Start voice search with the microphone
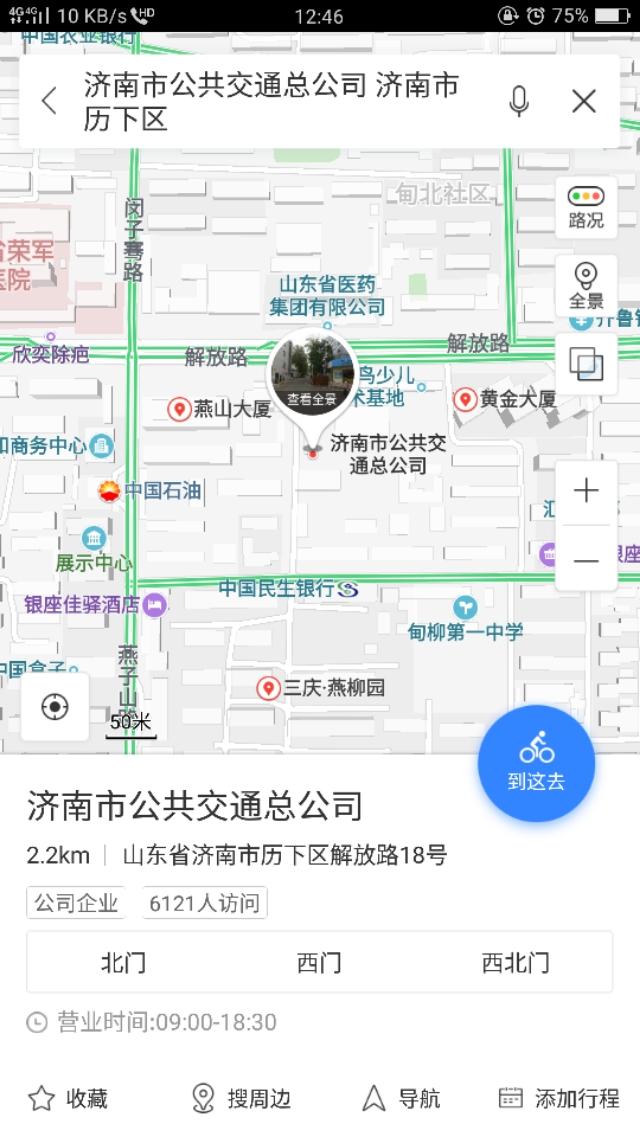 (x=518, y=100)
